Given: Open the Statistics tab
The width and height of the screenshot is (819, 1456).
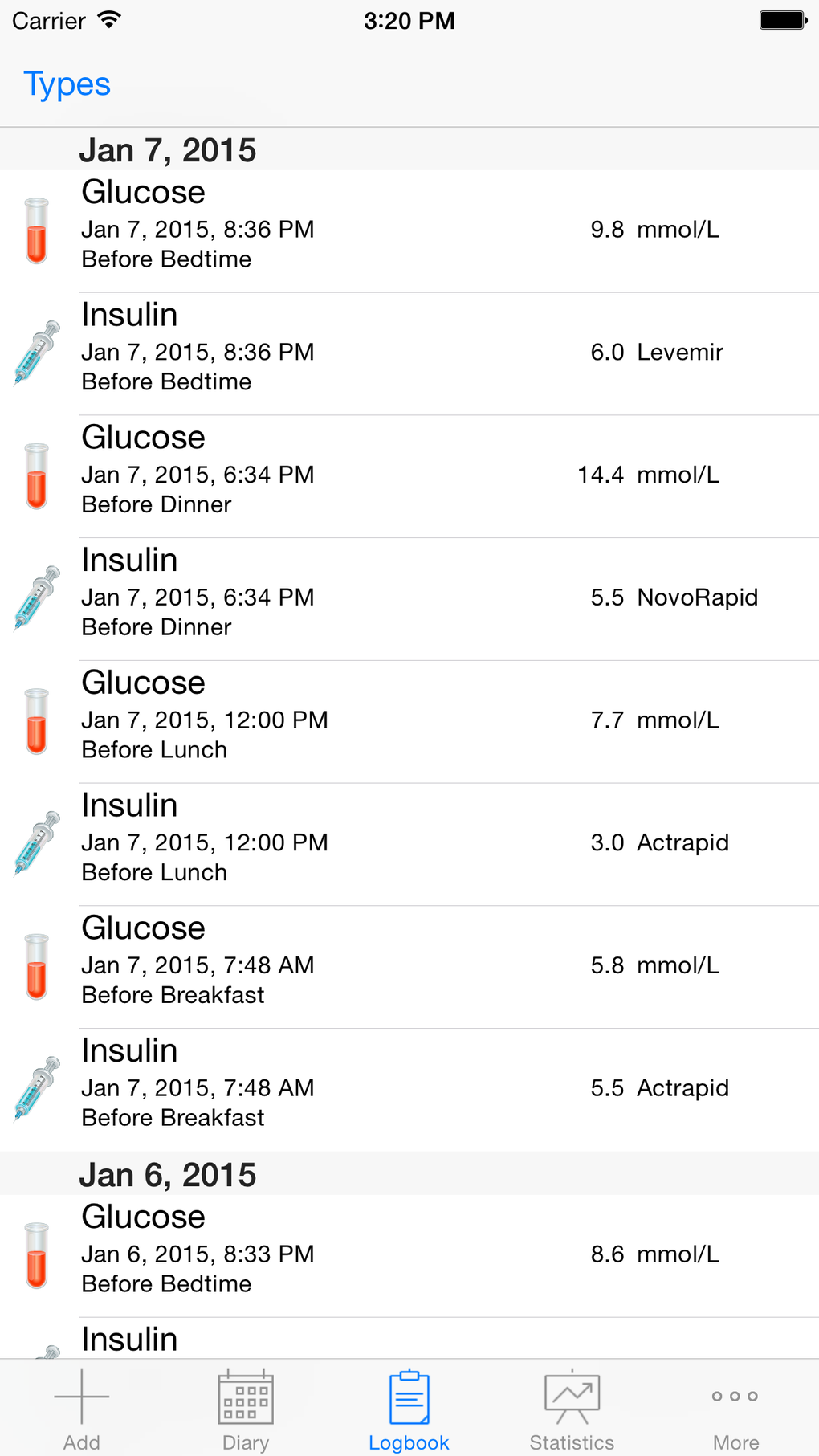Looking at the screenshot, I should 572,1409.
